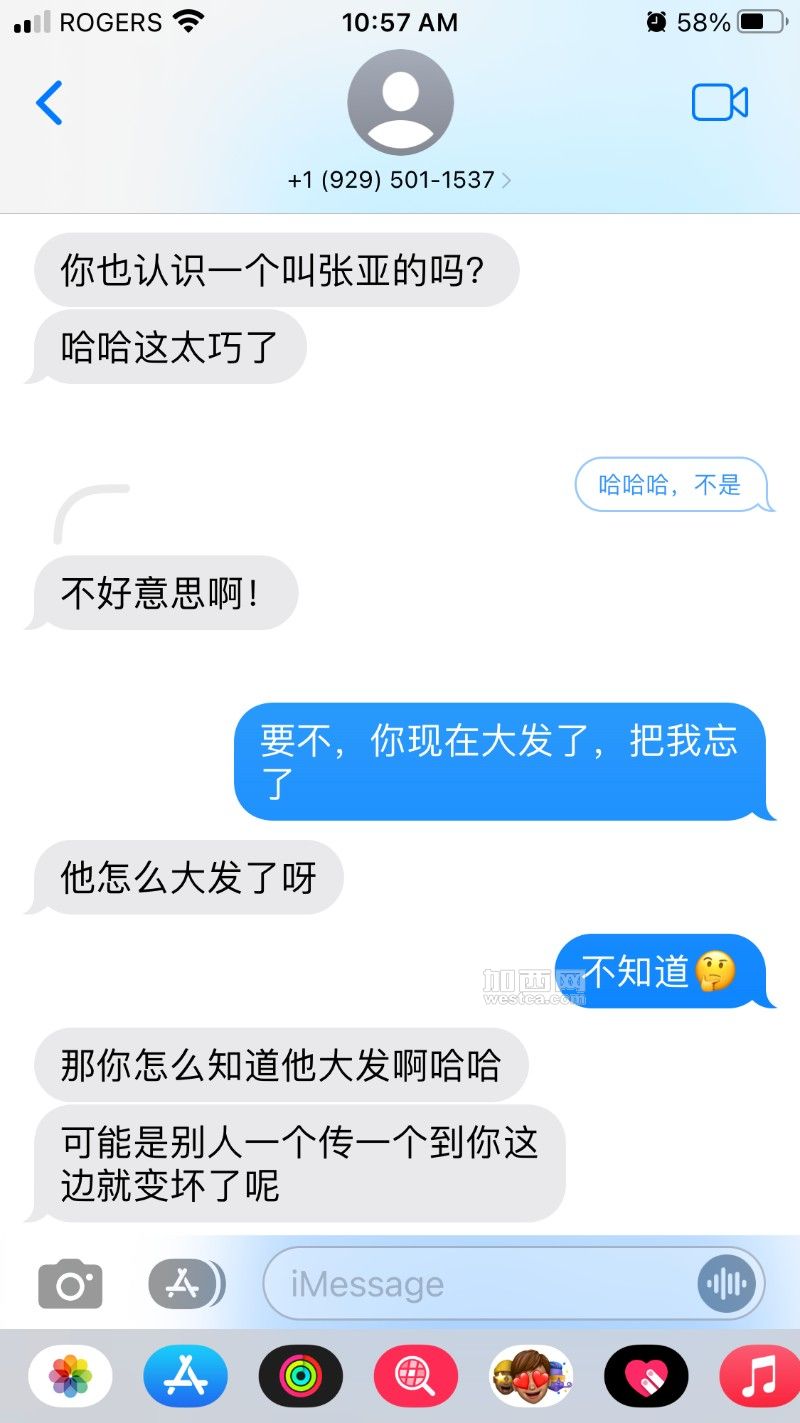
Task: Focus the iMessage text field
Action: (480, 1284)
